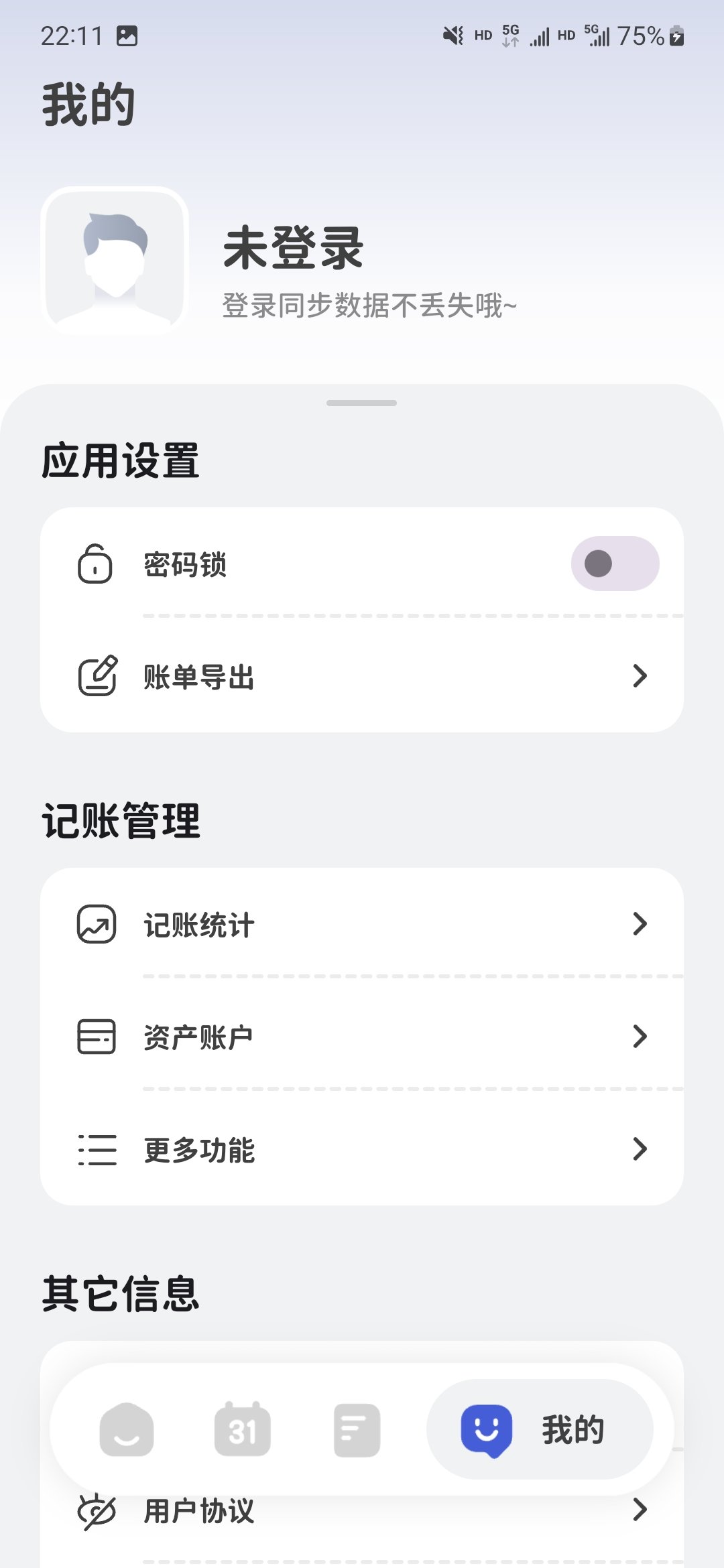The height and width of the screenshot is (1568, 724).
Task: Expand the 账单导出 row chevron
Action: click(640, 677)
